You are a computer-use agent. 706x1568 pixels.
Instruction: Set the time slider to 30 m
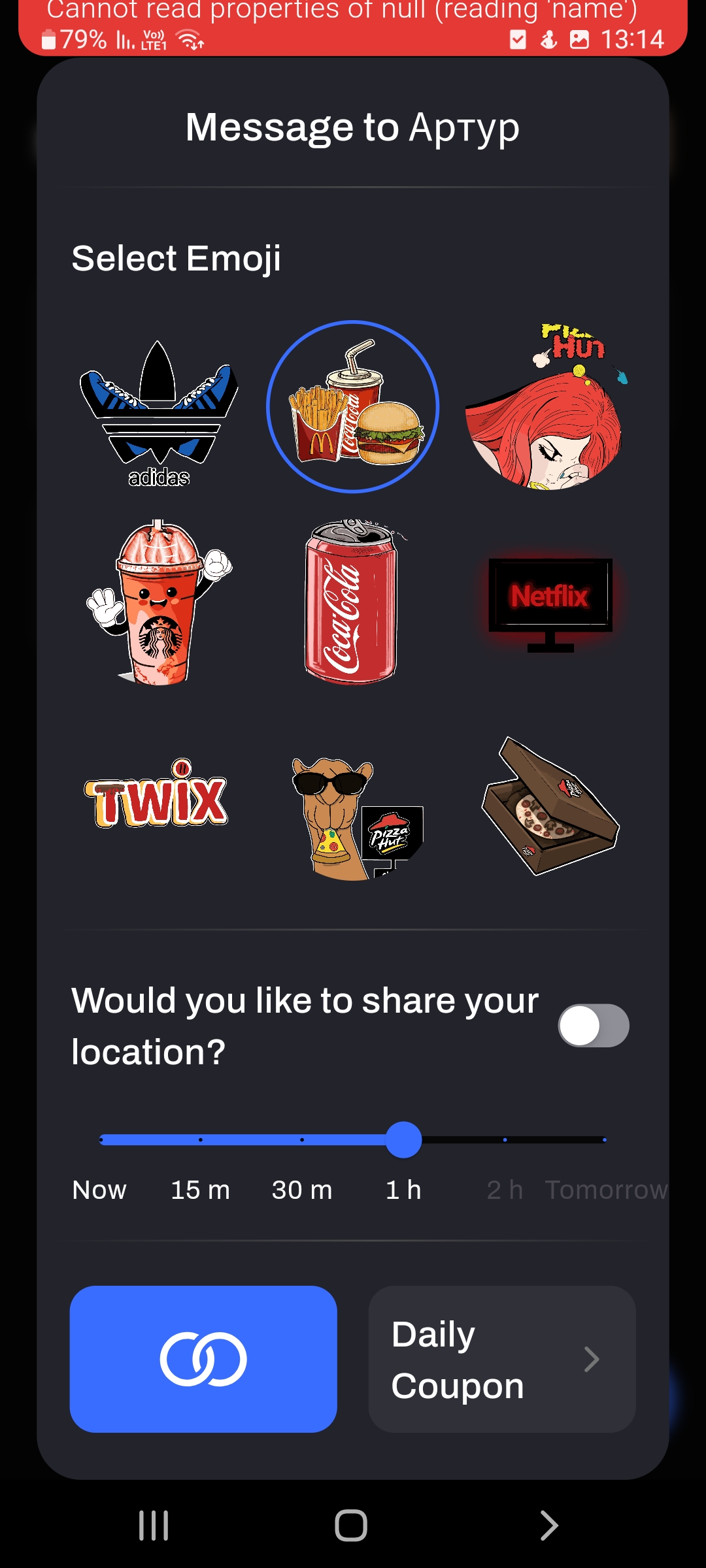tap(302, 1140)
